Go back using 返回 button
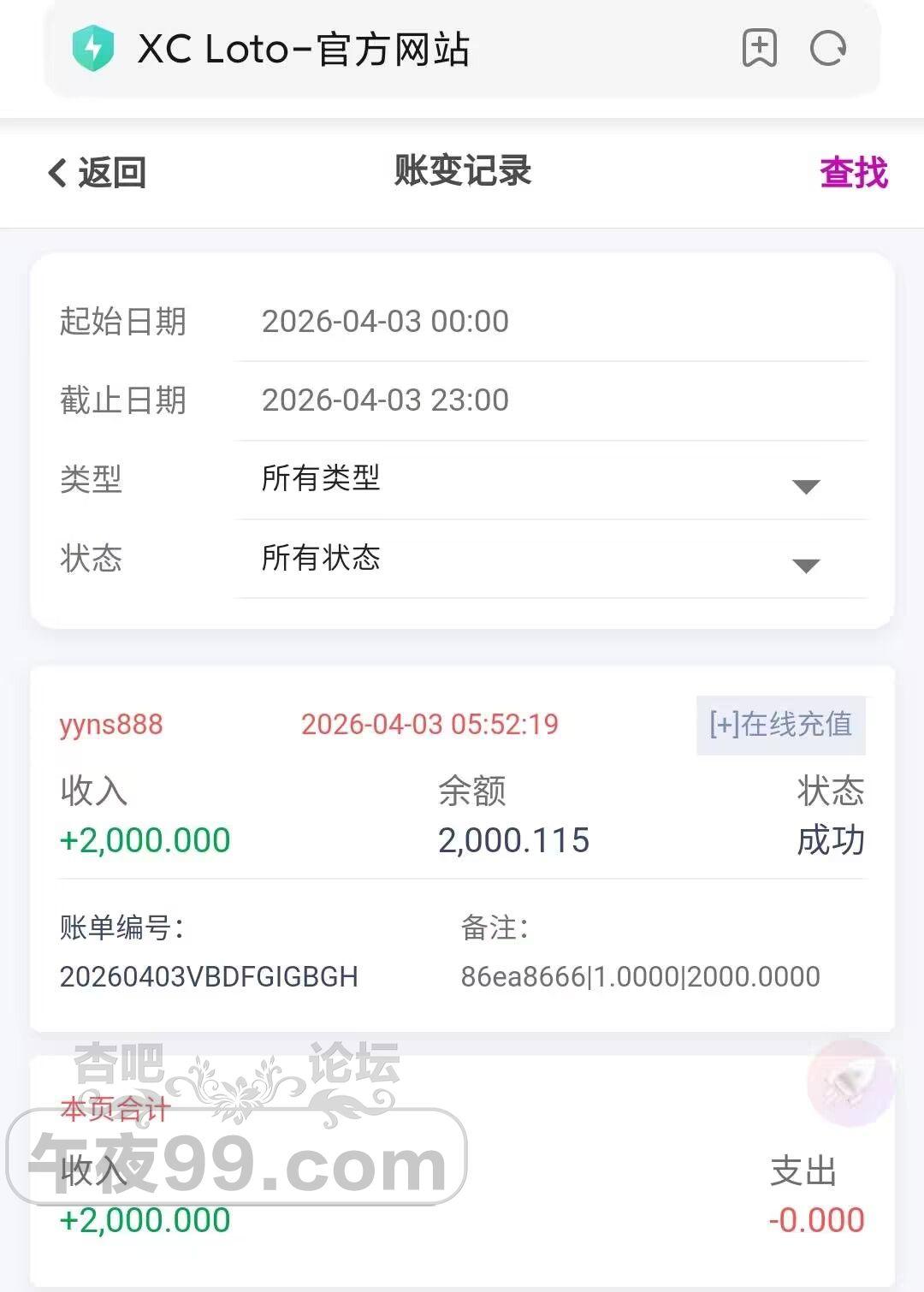The height and width of the screenshot is (1292, 924). coord(97,173)
